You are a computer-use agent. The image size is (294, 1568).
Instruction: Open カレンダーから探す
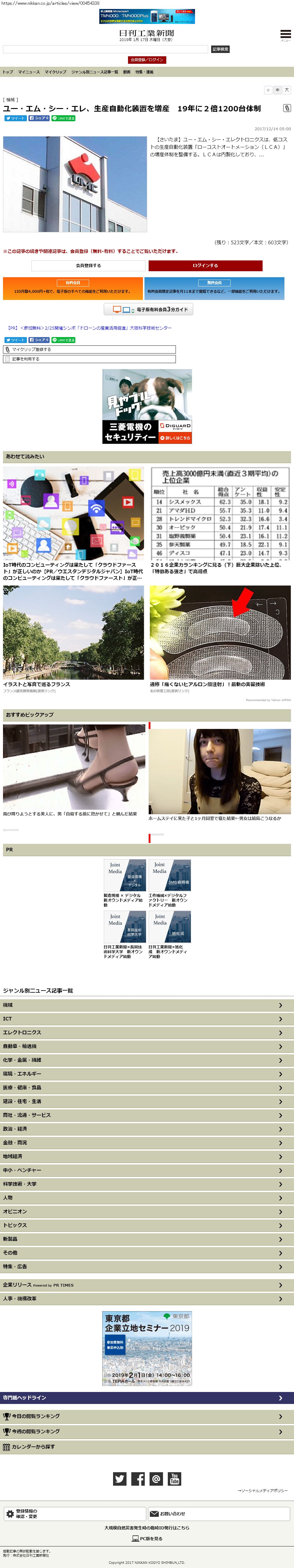(x=147, y=1446)
